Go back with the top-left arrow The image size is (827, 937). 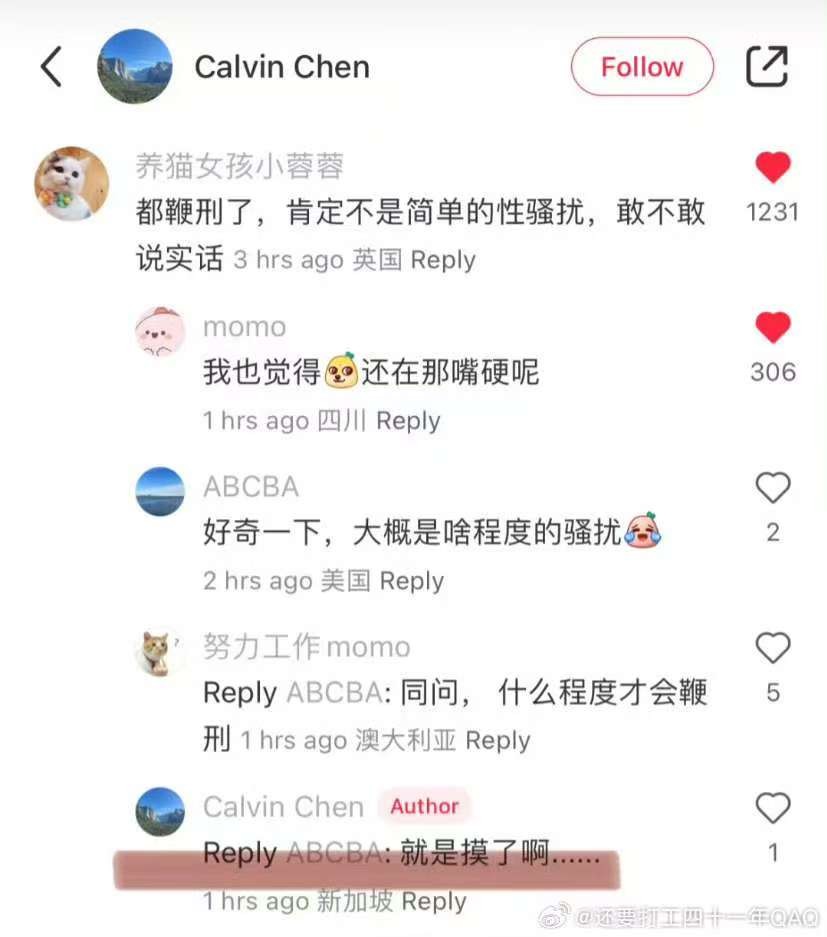(x=51, y=67)
